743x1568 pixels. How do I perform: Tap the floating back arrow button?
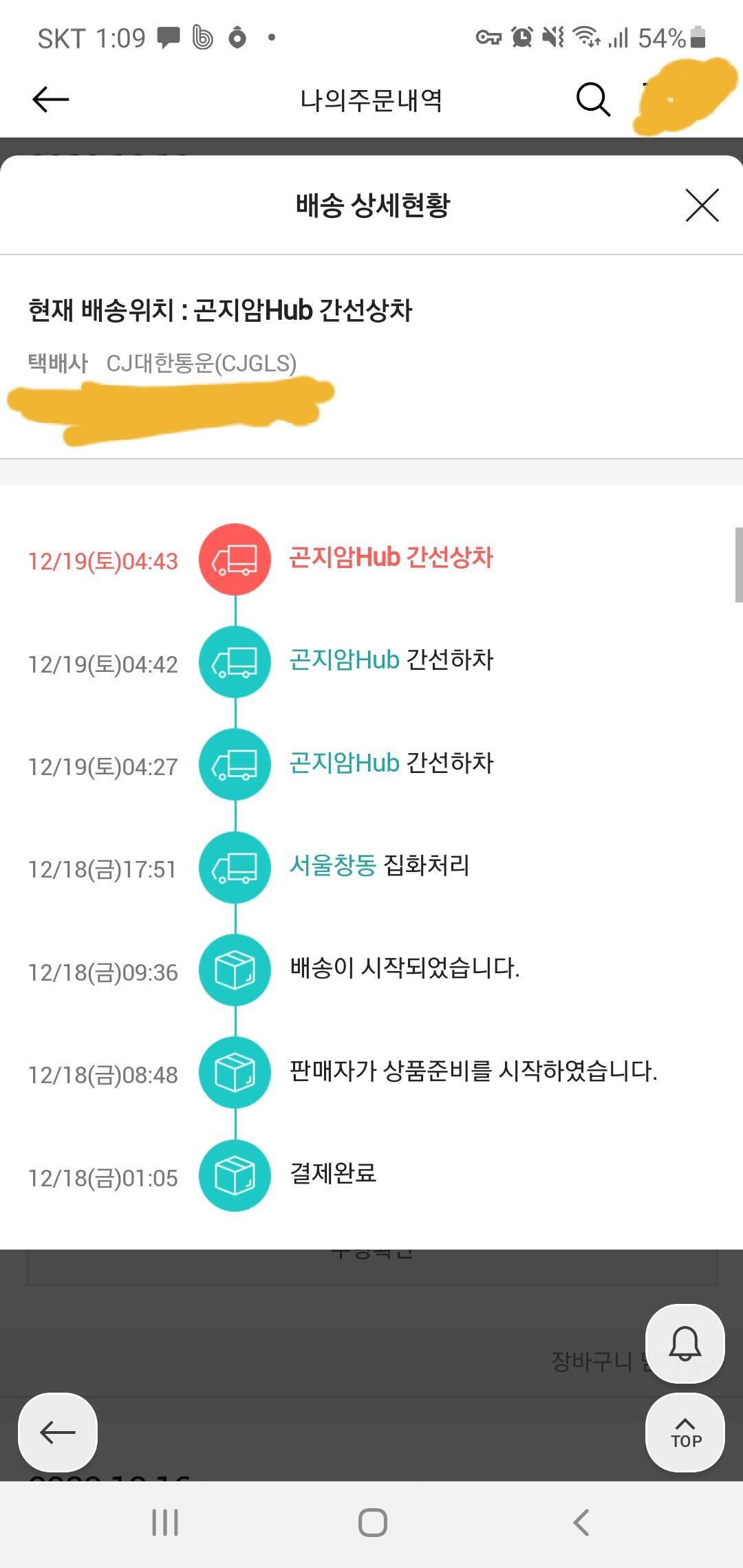click(58, 1433)
